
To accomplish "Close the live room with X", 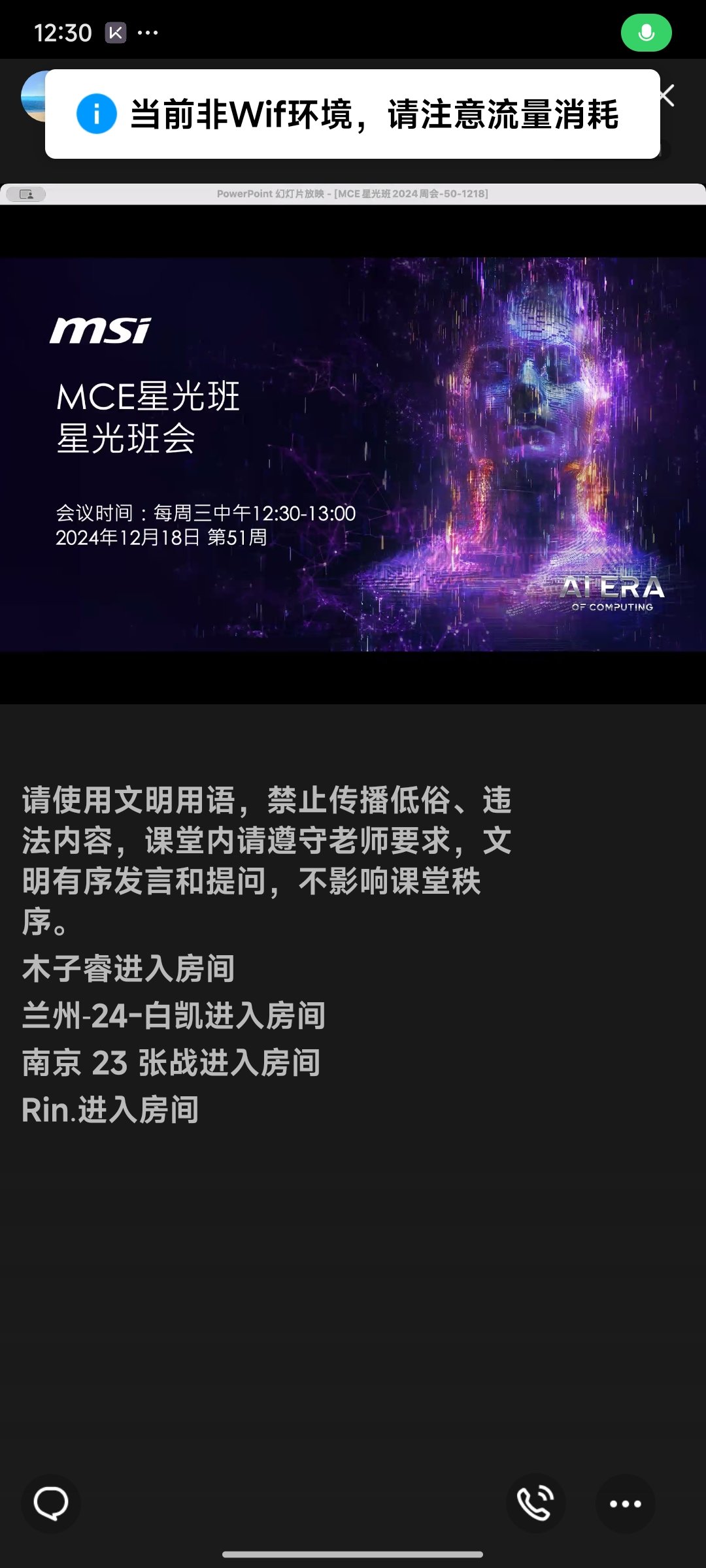I will [x=668, y=95].
